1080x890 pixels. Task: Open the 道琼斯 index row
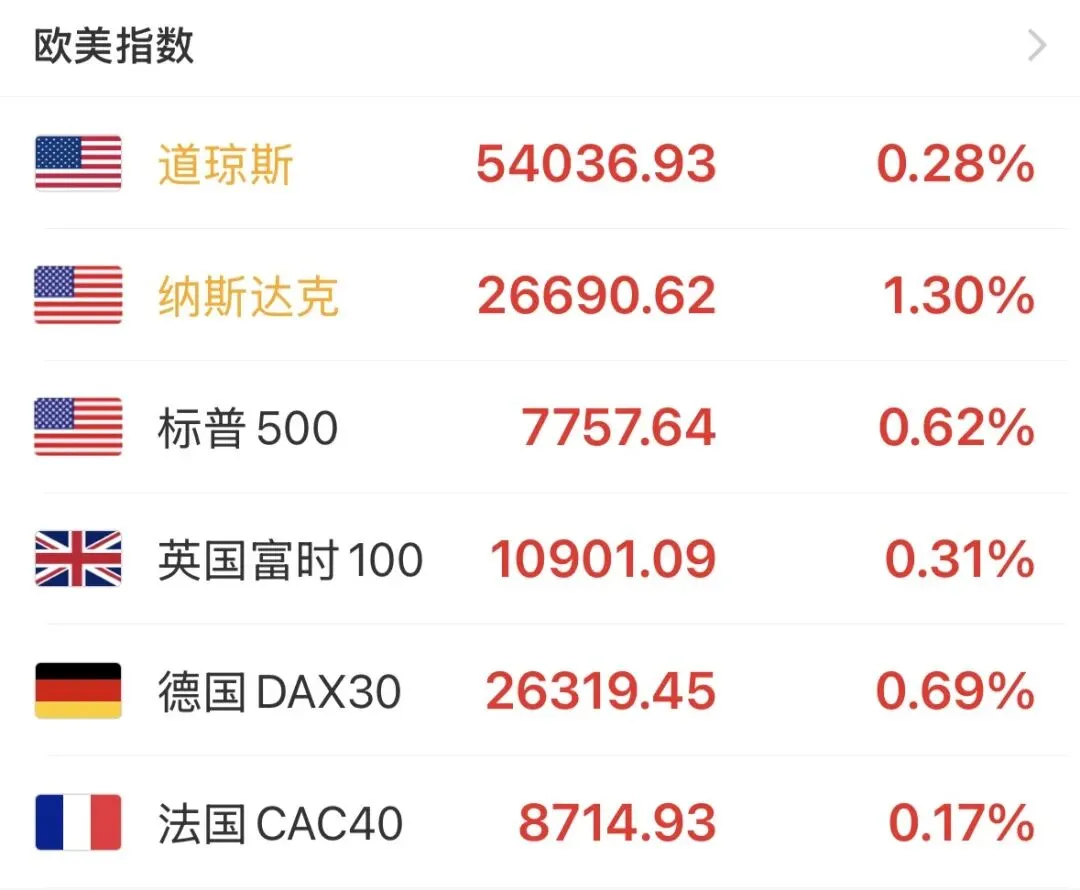click(x=540, y=163)
